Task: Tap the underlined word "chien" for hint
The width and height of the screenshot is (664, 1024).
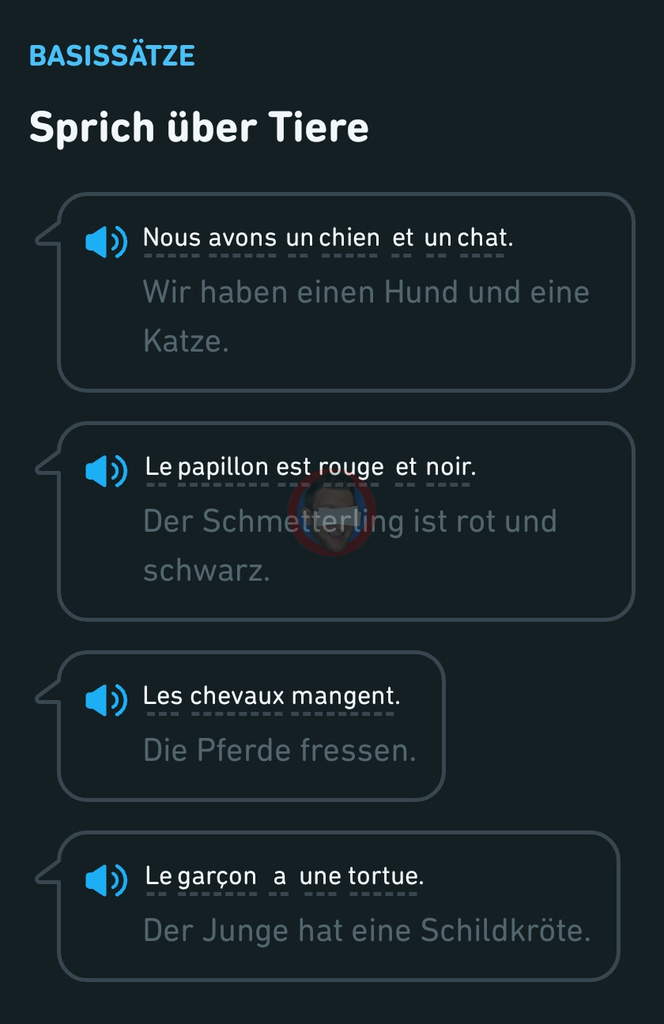Action: point(349,238)
